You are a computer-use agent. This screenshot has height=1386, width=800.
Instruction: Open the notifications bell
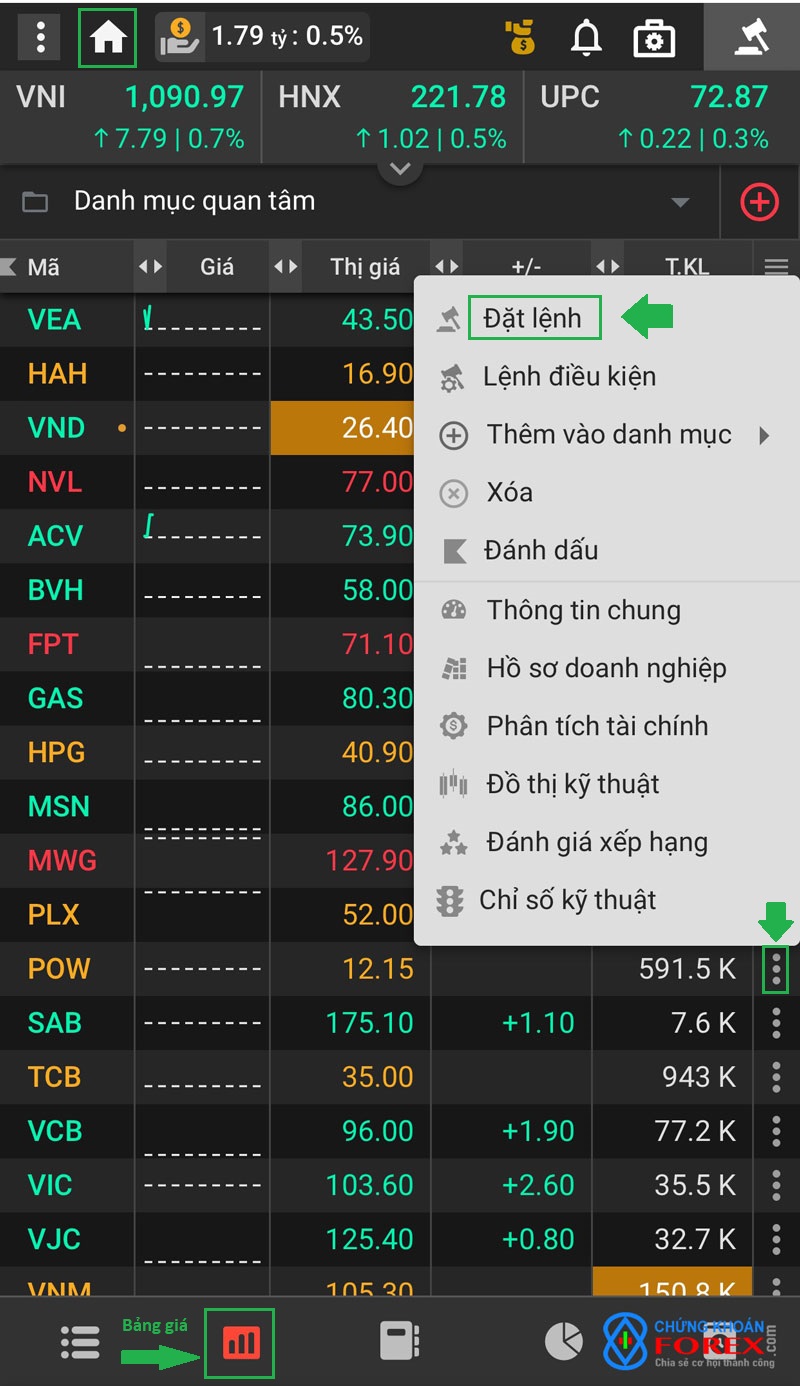586,38
